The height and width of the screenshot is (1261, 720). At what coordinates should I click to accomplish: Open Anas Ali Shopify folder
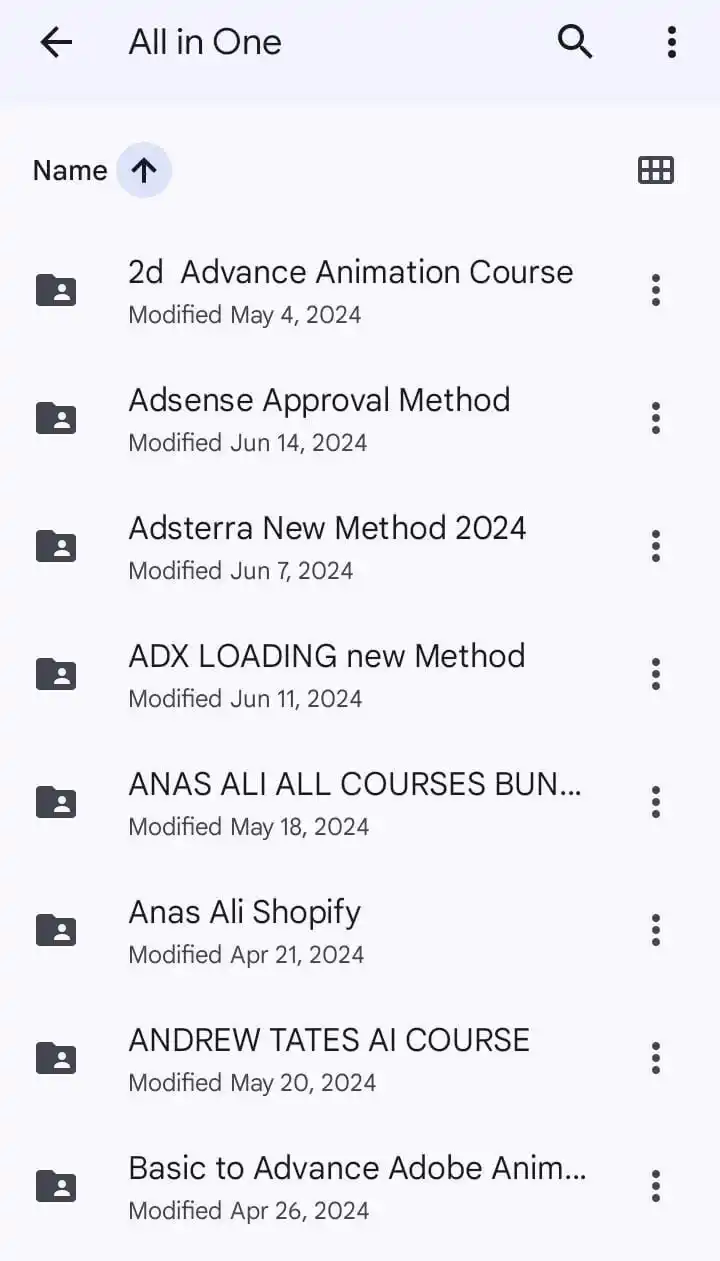click(x=245, y=930)
